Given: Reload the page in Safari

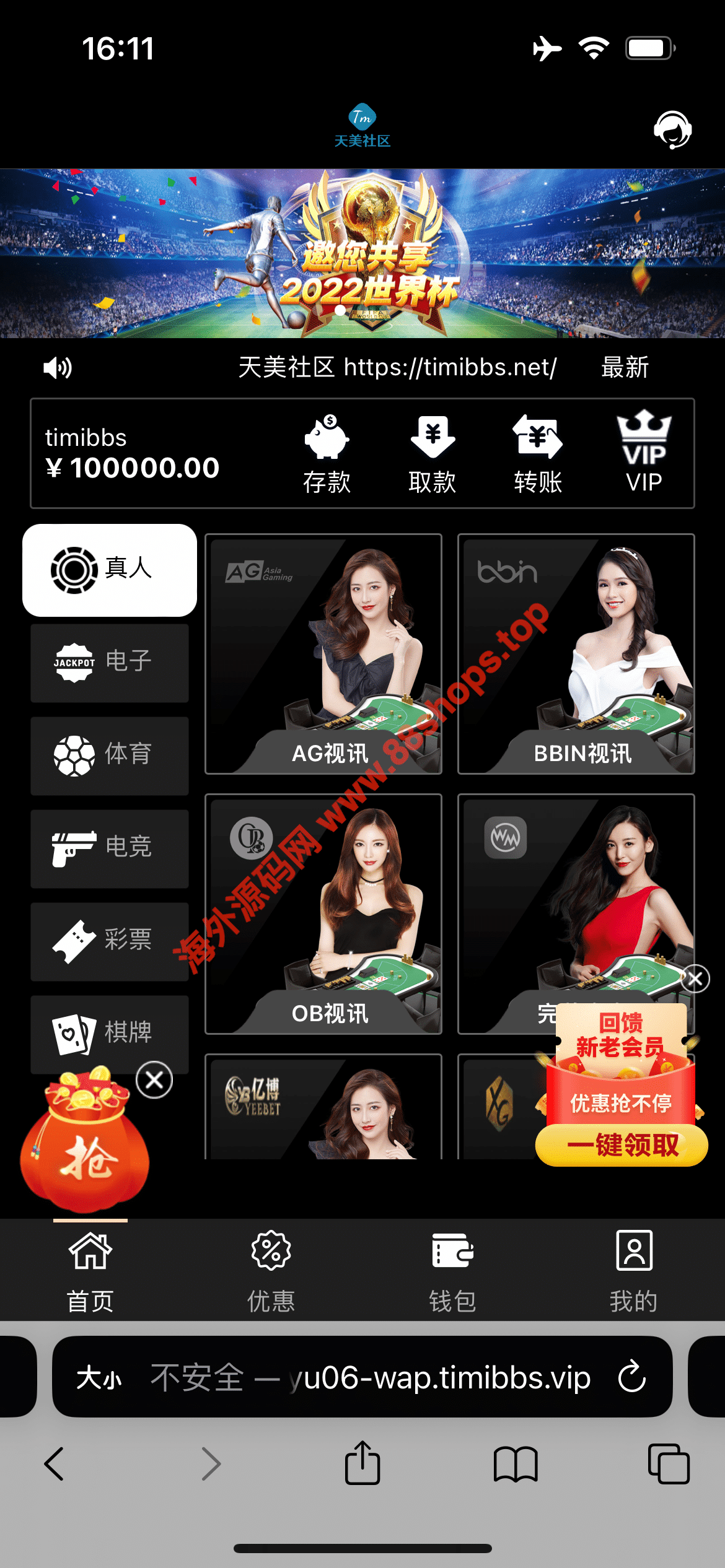Looking at the screenshot, I should coord(632,1376).
